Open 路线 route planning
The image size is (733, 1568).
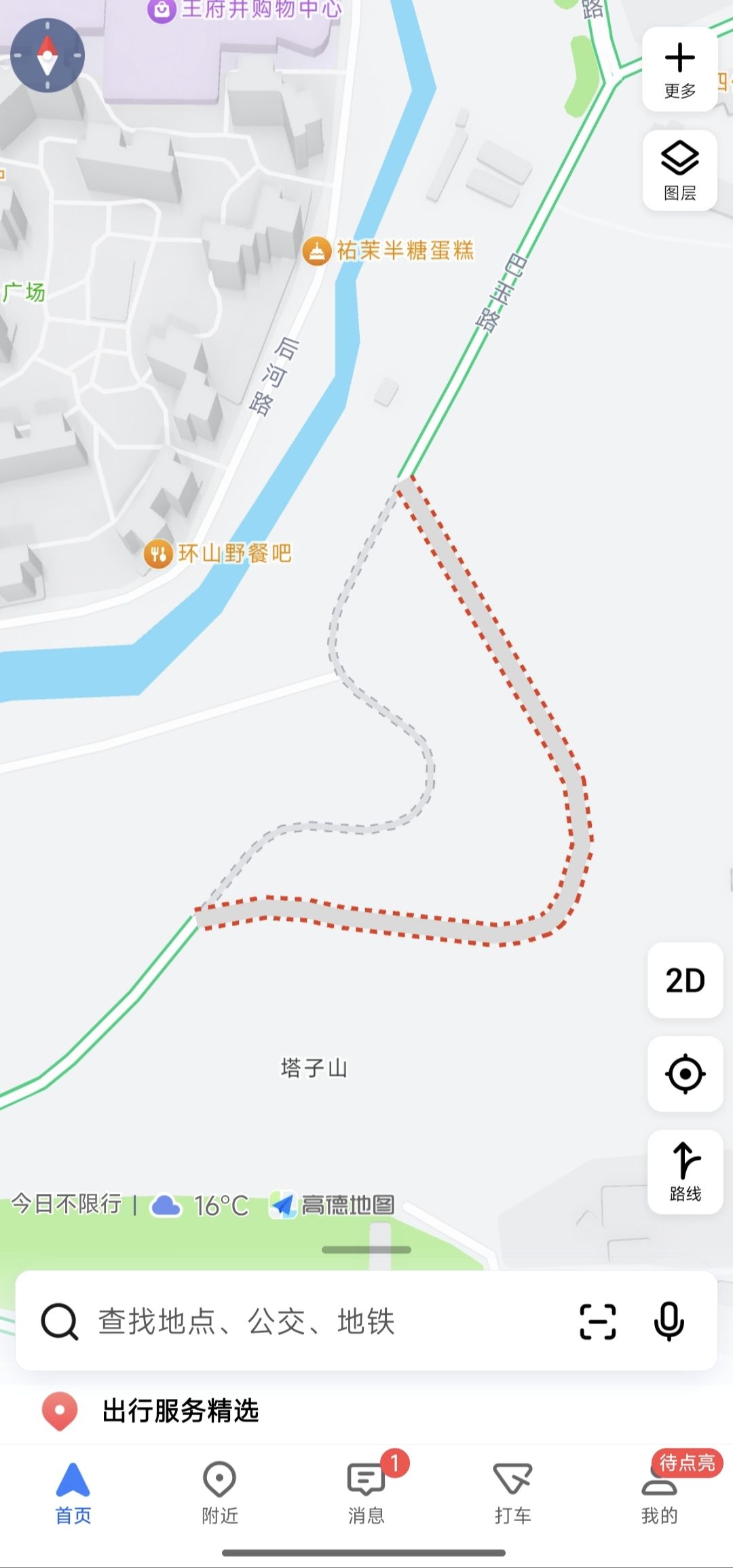click(685, 1172)
